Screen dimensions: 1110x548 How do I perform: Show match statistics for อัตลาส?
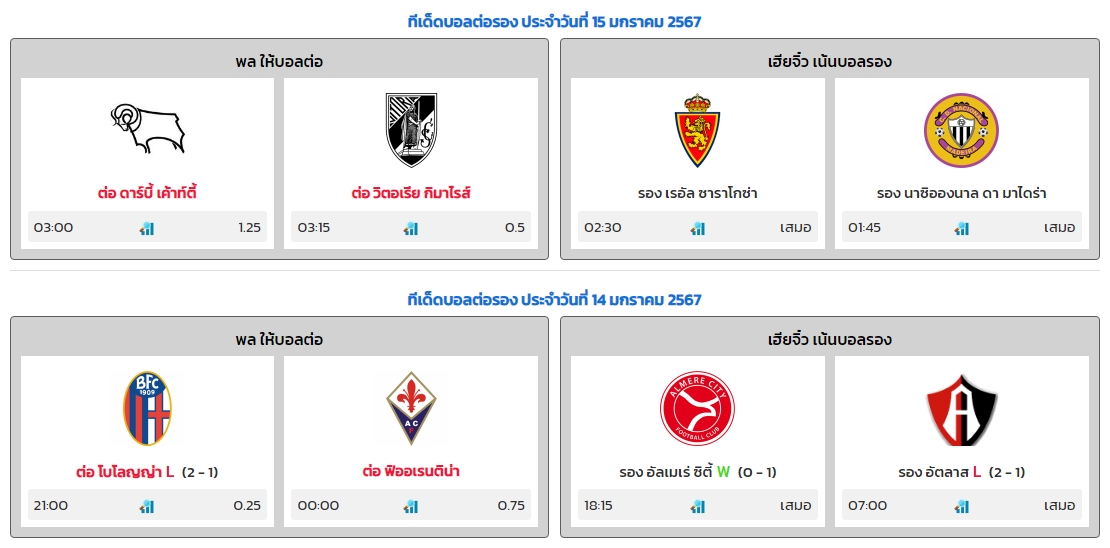tap(962, 506)
